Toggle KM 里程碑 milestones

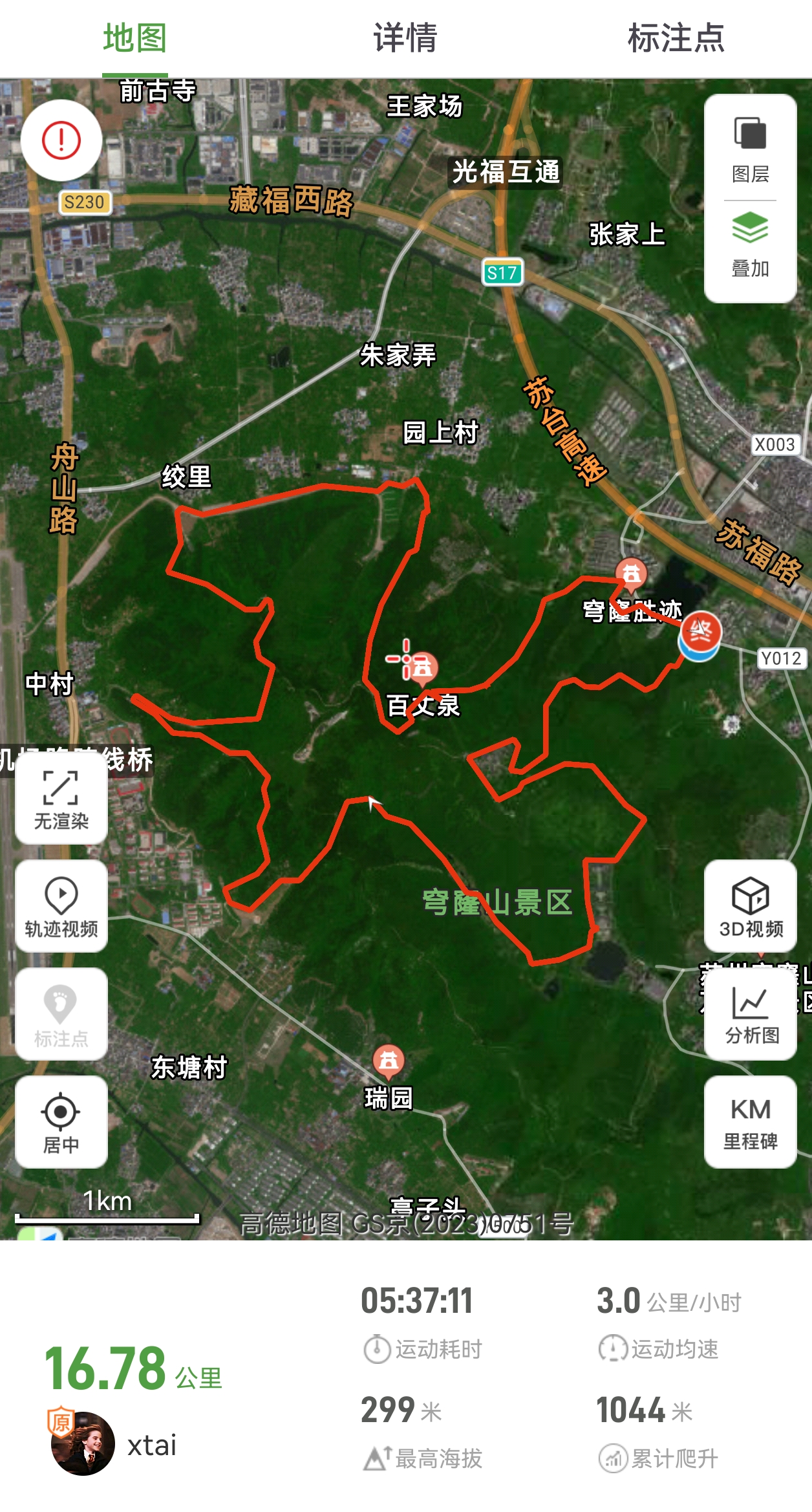(x=750, y=1122)
